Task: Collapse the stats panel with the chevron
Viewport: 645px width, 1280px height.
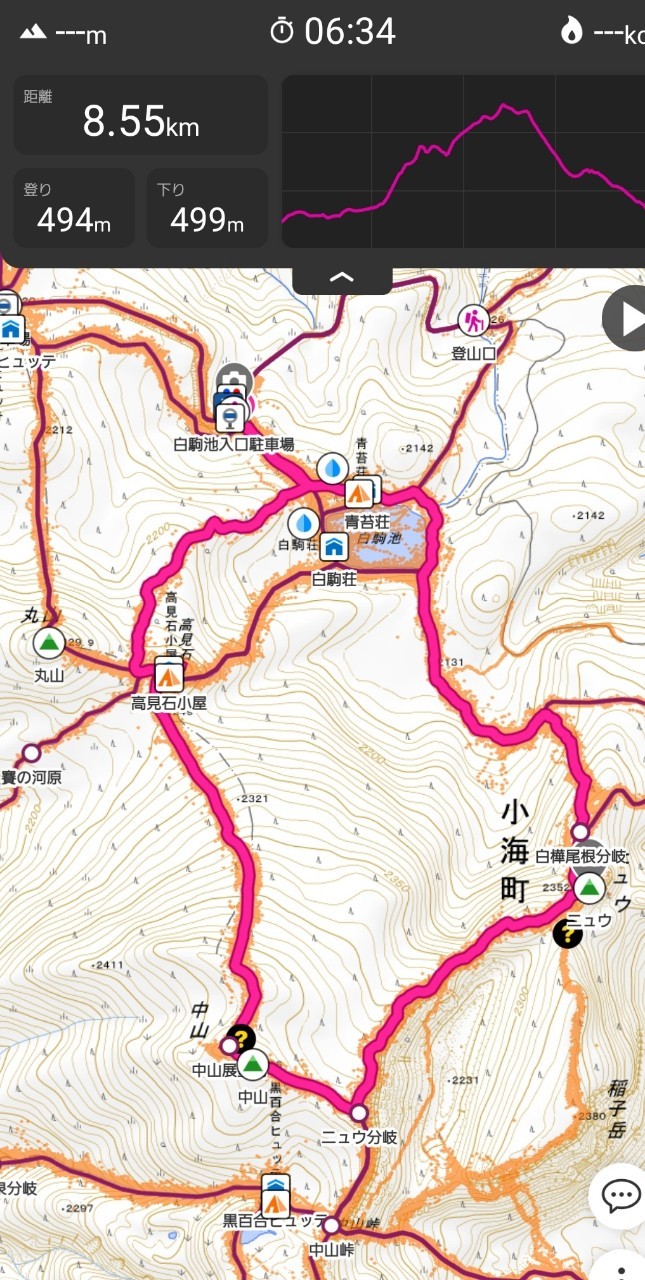Action: coord(342,278)
